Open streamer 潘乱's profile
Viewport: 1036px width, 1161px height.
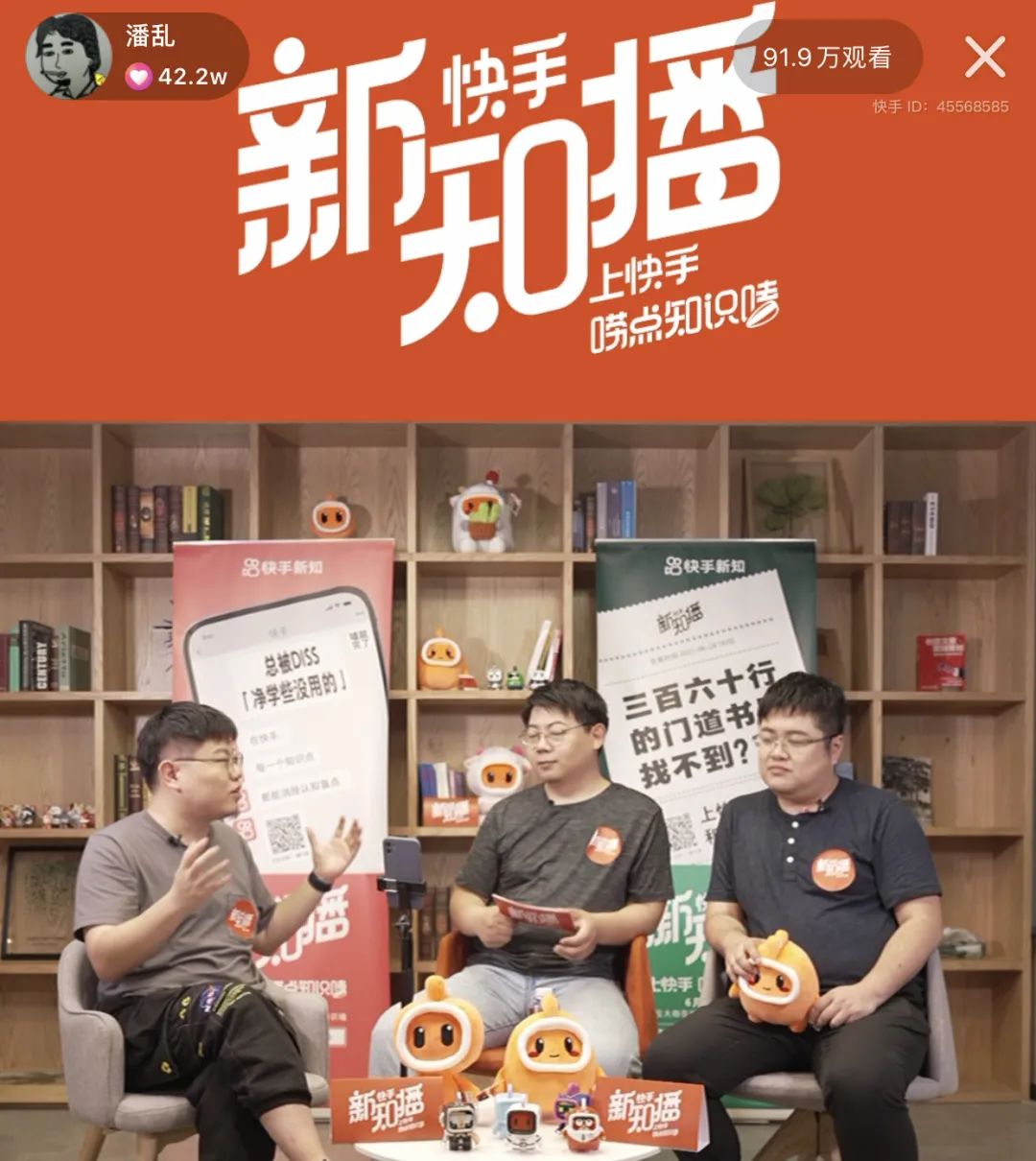(x=68, y=56)
